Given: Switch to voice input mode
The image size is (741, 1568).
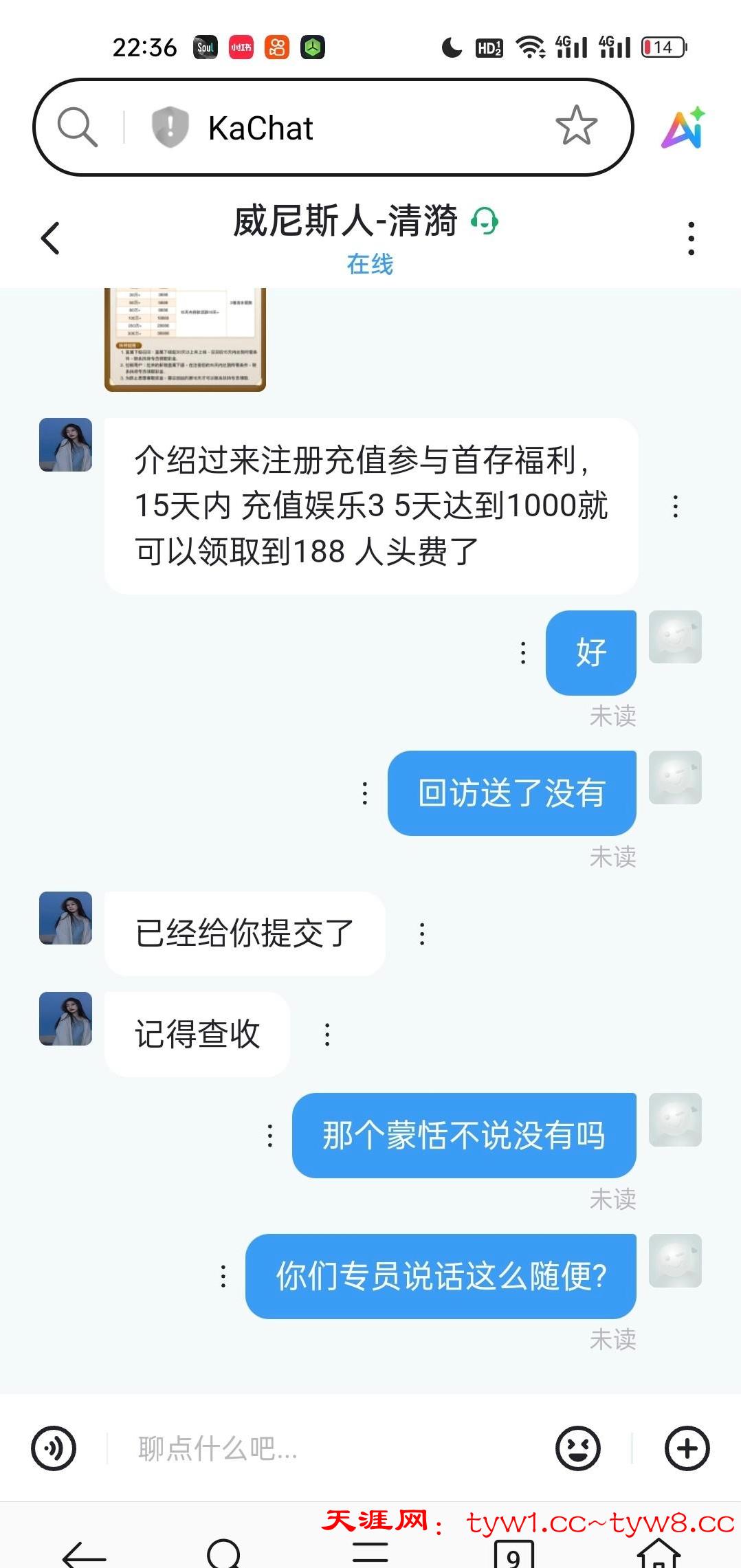Looking at the screenshot, I should [x=54, y=1448].
